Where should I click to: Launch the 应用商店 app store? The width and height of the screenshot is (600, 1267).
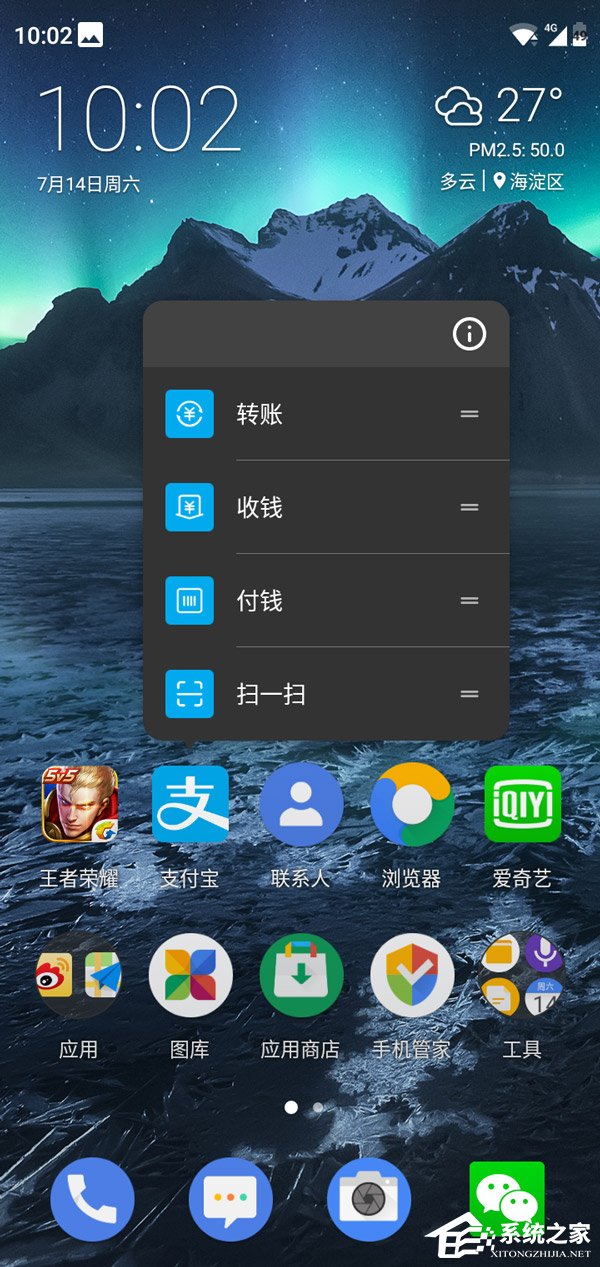pos(301,975)
